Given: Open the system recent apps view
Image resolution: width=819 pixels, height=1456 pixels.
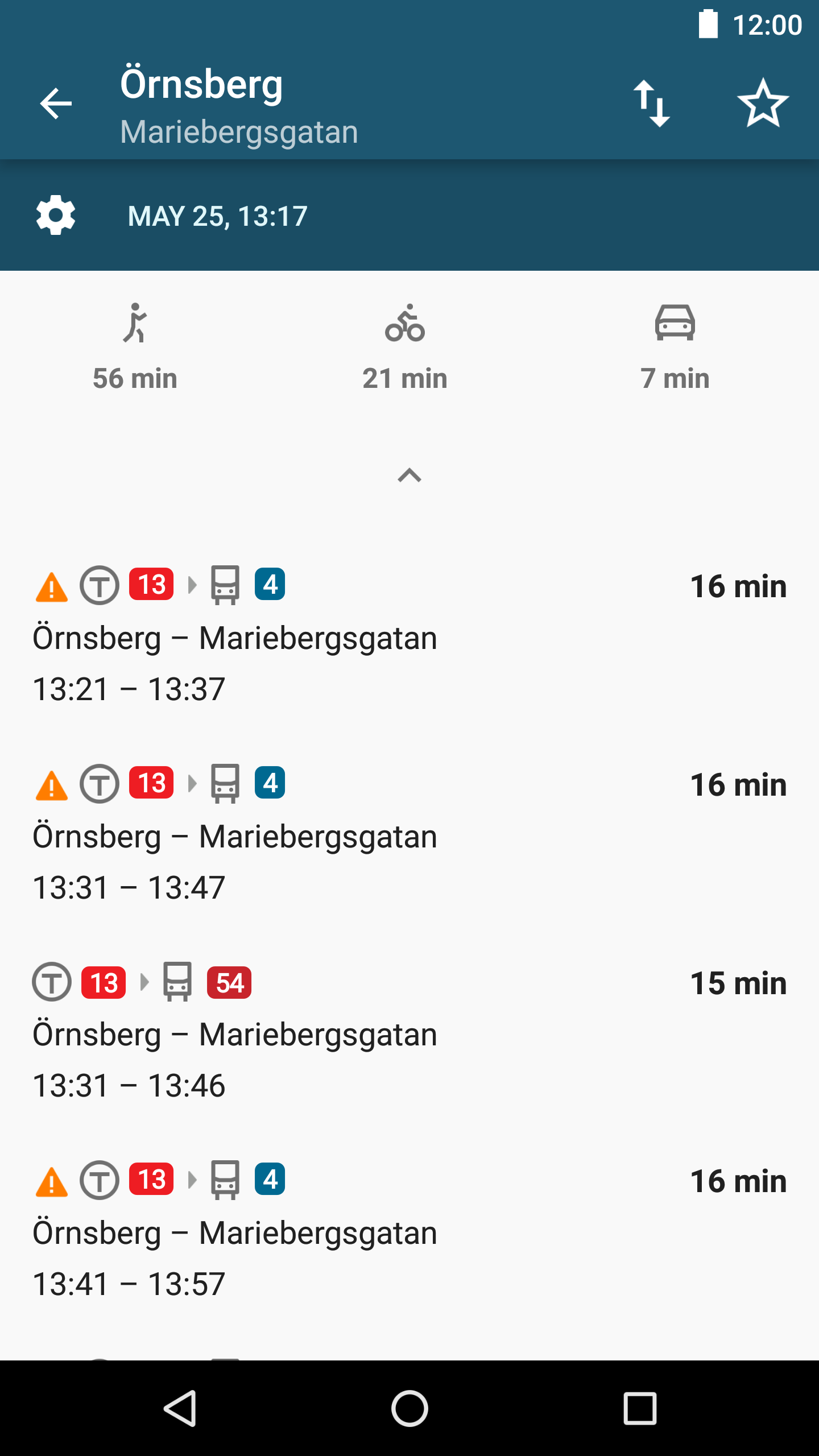Looking at the screenshot, I should 640,1408.
